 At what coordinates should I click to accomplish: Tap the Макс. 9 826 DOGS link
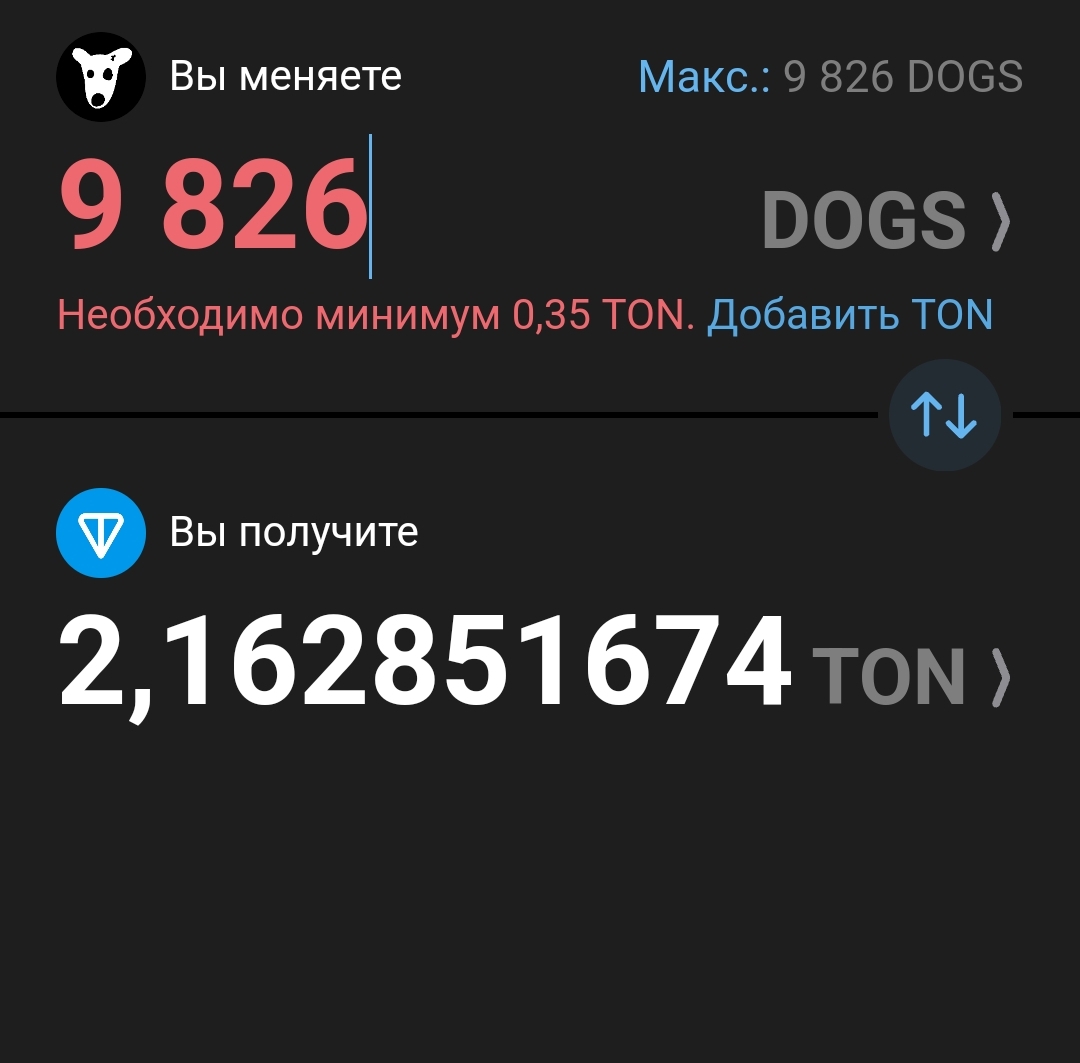(x=829, y=77)
